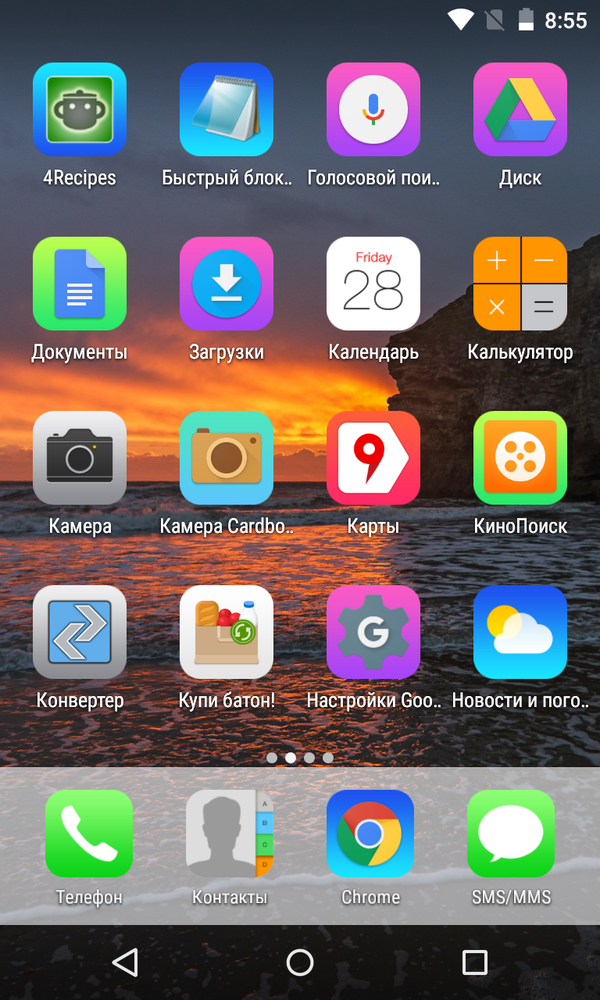
Task: Open the Телефон dialer in the dock
Action: pyautogui.click(x=89, y=834)
